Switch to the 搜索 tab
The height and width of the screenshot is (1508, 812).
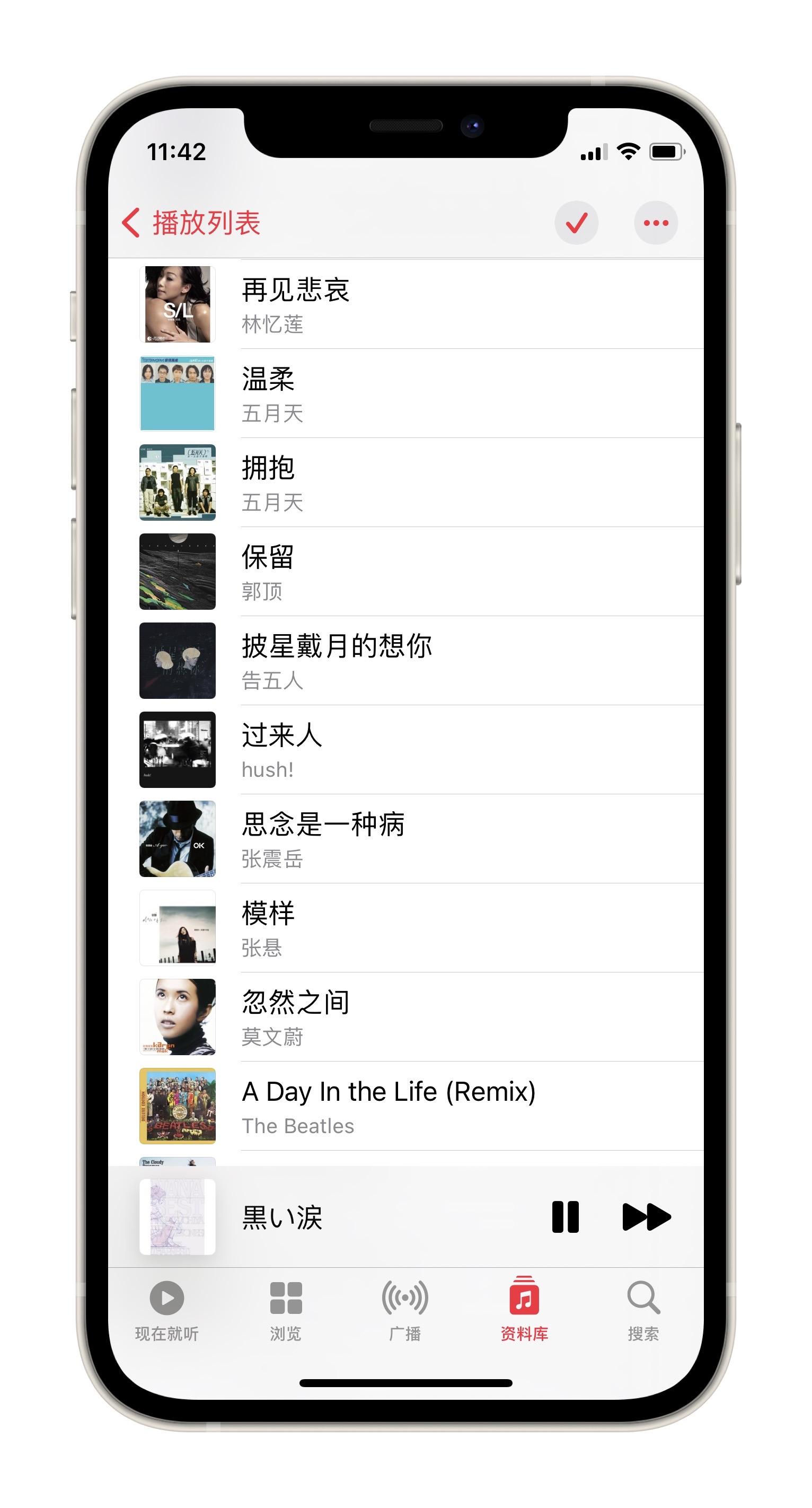pos(643,1310)
